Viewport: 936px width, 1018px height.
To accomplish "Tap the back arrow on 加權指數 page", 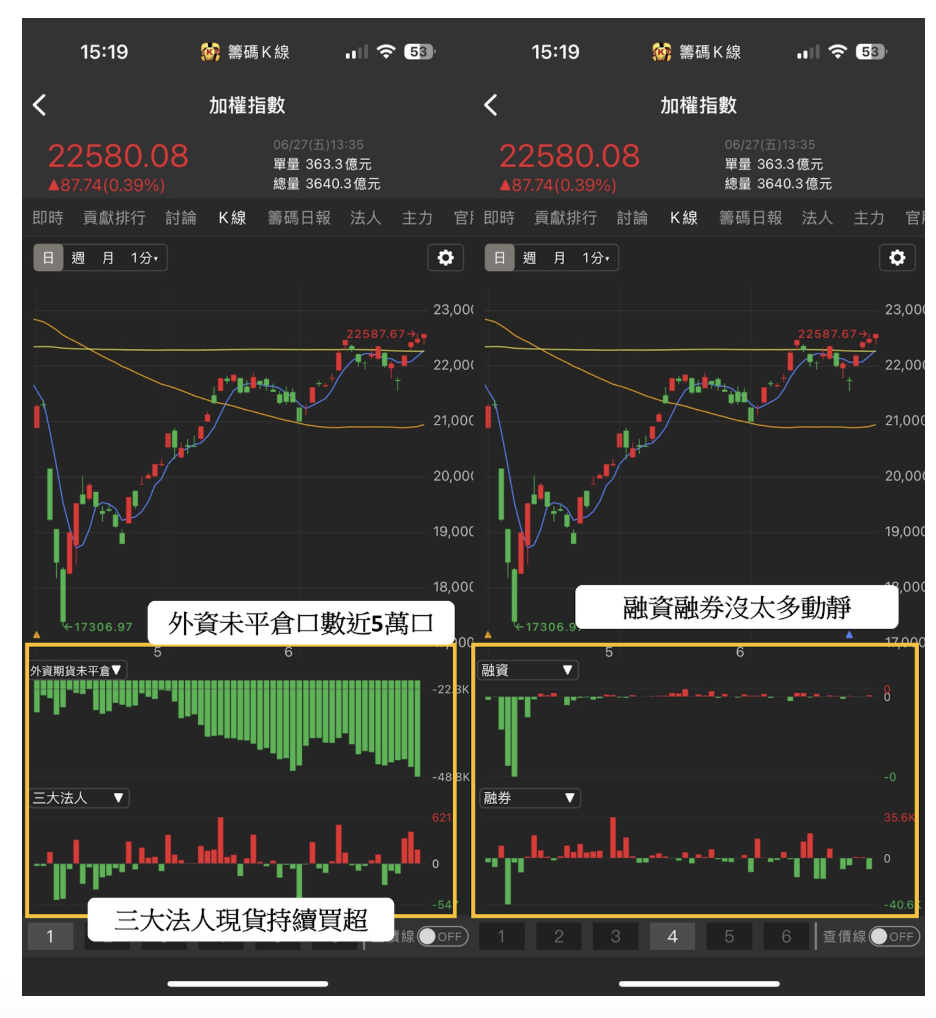I will coord(38,104).
